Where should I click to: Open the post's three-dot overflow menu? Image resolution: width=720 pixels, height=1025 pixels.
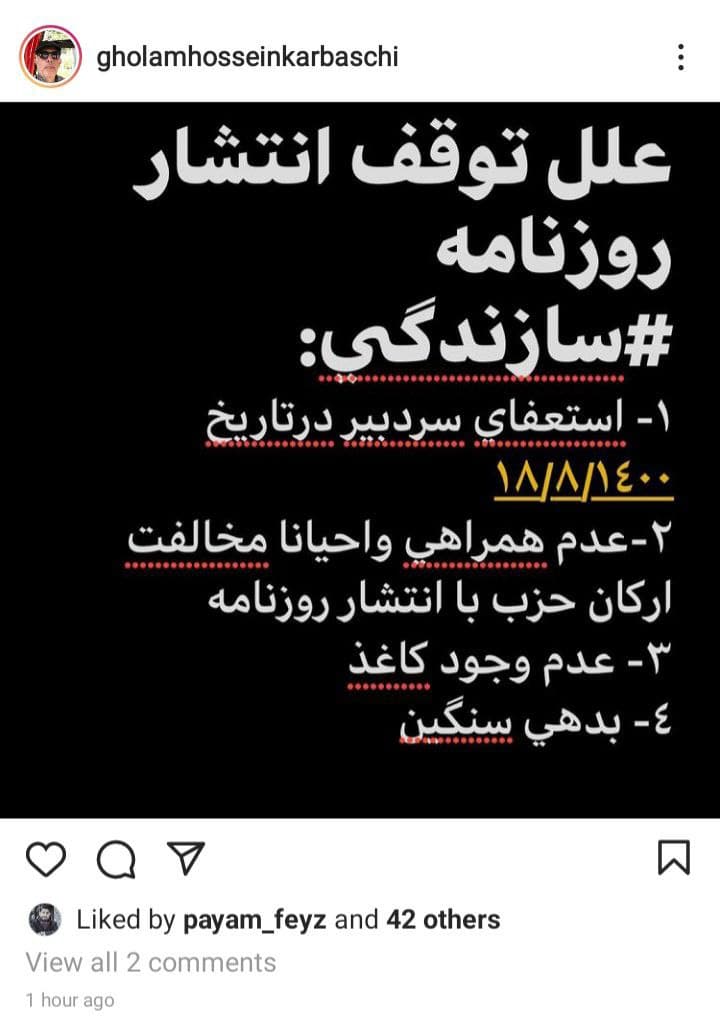pyautogui.click(x=680, y=57)
